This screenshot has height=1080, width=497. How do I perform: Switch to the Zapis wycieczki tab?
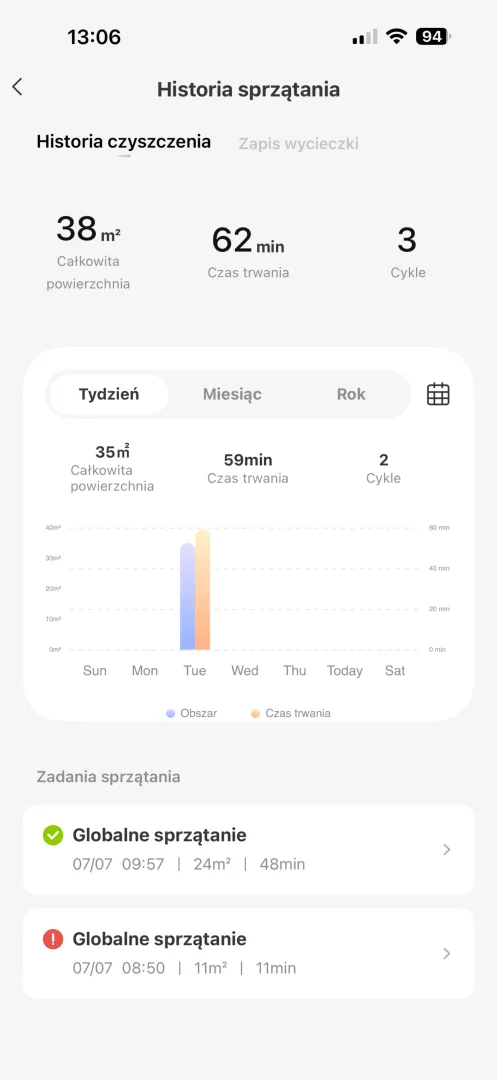[x=298, y=144]
